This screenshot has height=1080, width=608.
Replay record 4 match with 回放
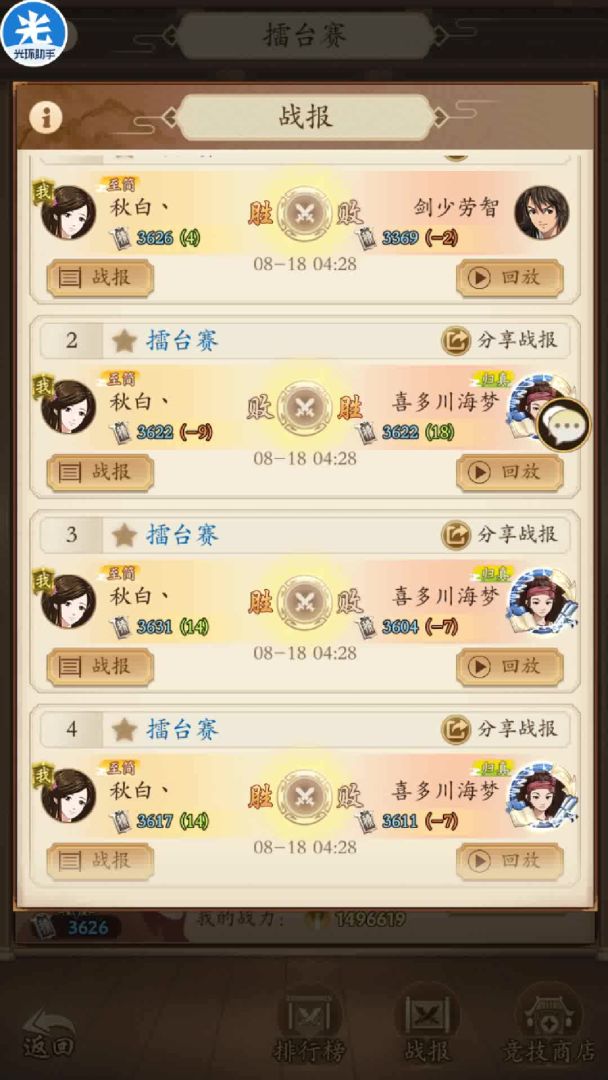tap(509, 860)
